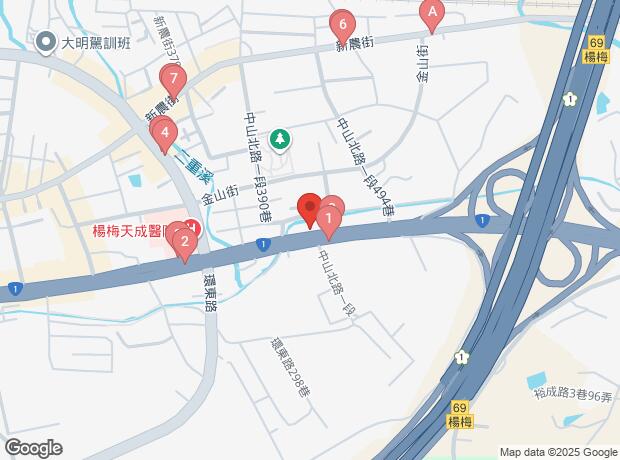Open the 大明駕訓班 place pin
The height and width of the screenshot is (460, 620).
click(x=46, y=43)
